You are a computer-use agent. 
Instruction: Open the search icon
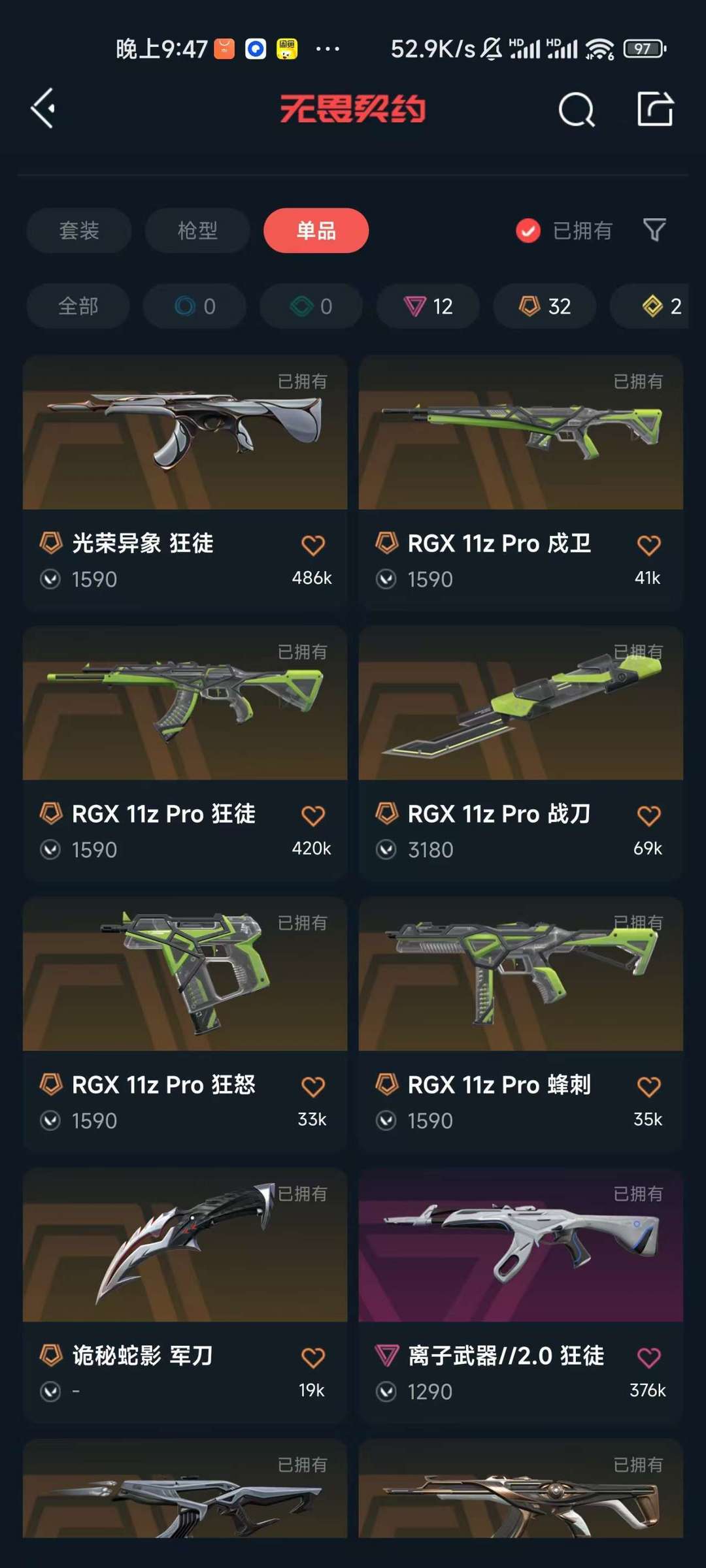pyautogui.click(x=576, y=109)
